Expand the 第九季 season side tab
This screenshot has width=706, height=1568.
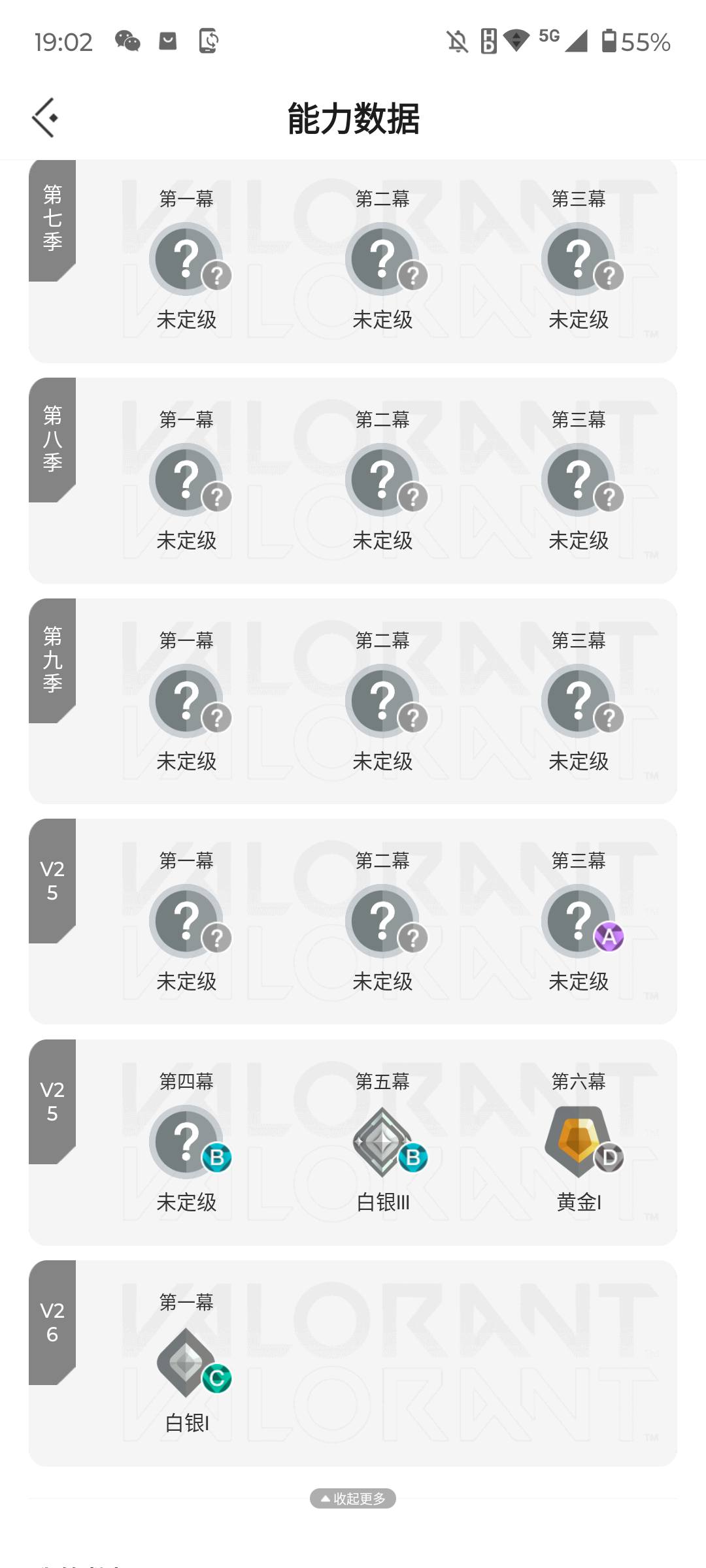pos(52,659)
